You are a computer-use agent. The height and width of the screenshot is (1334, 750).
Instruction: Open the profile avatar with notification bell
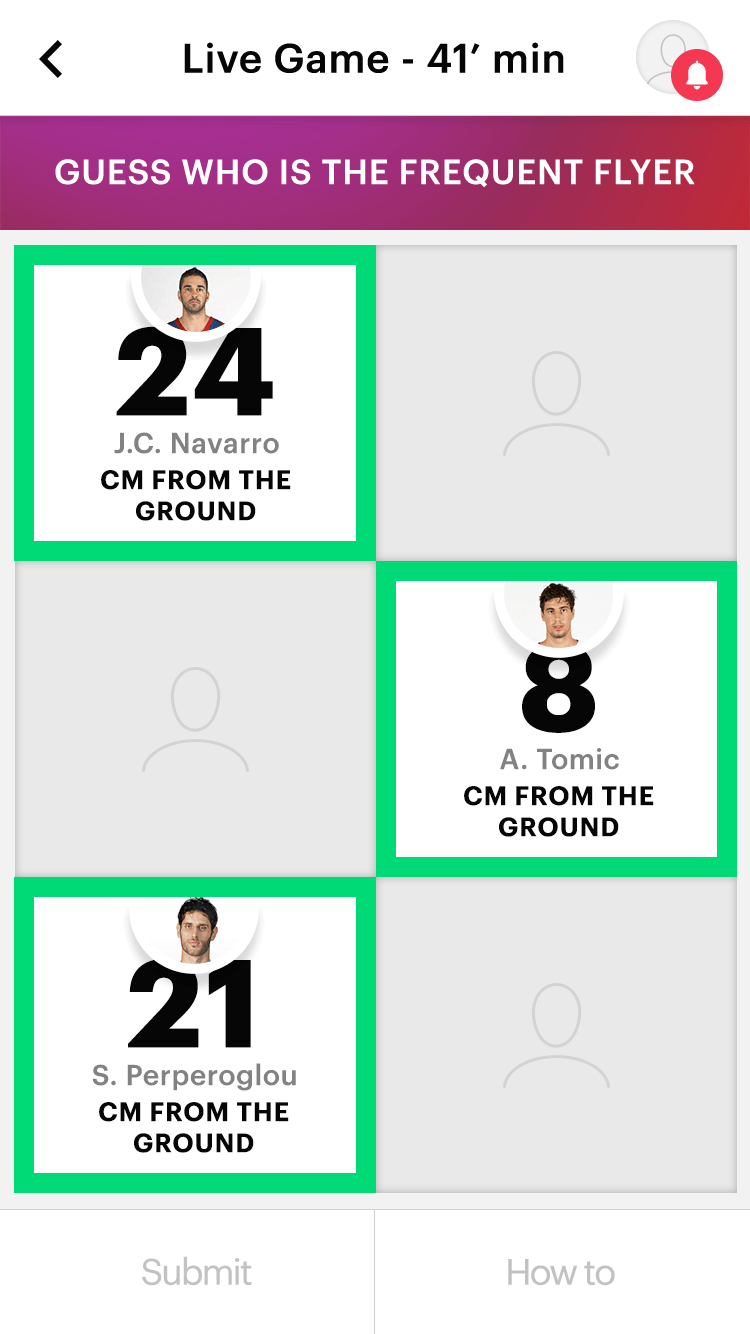pos(677,59)
